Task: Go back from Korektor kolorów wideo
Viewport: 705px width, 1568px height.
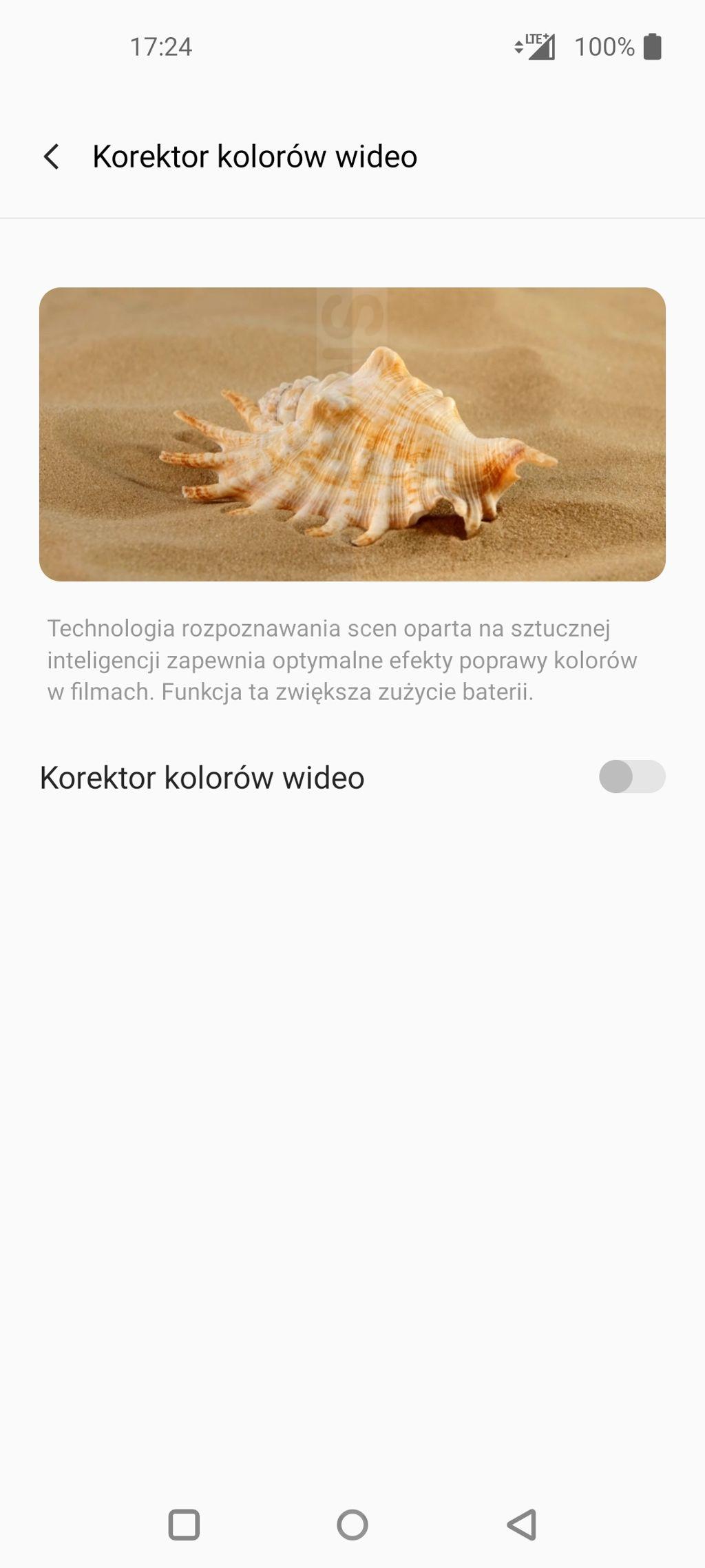Action: tap(52, 156)
